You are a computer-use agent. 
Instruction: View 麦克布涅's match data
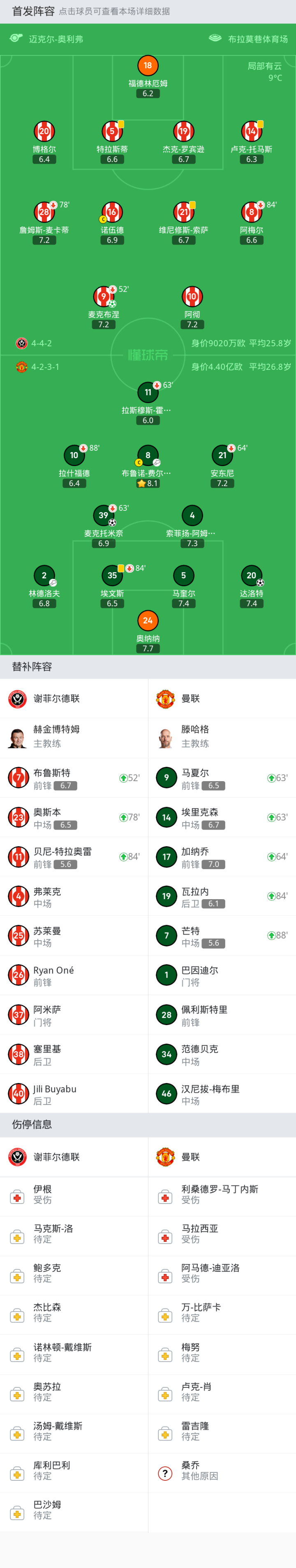pos(103,297)
